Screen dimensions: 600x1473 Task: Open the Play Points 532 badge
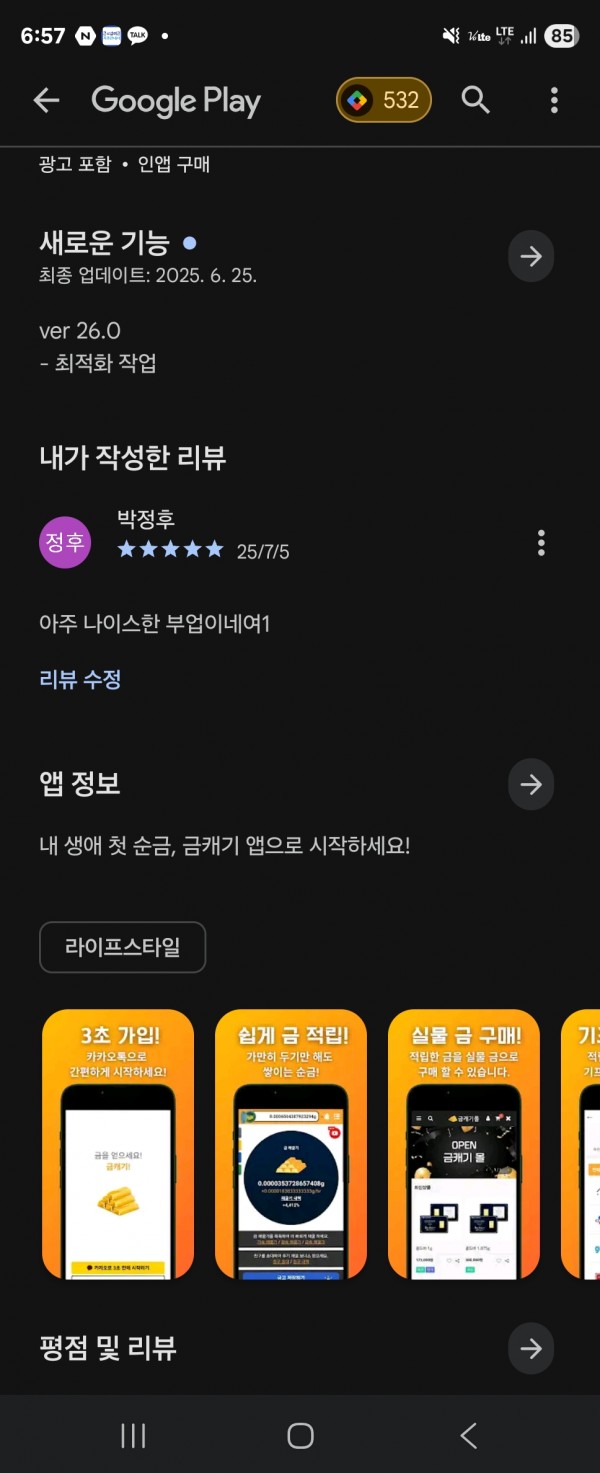[384, 100]
